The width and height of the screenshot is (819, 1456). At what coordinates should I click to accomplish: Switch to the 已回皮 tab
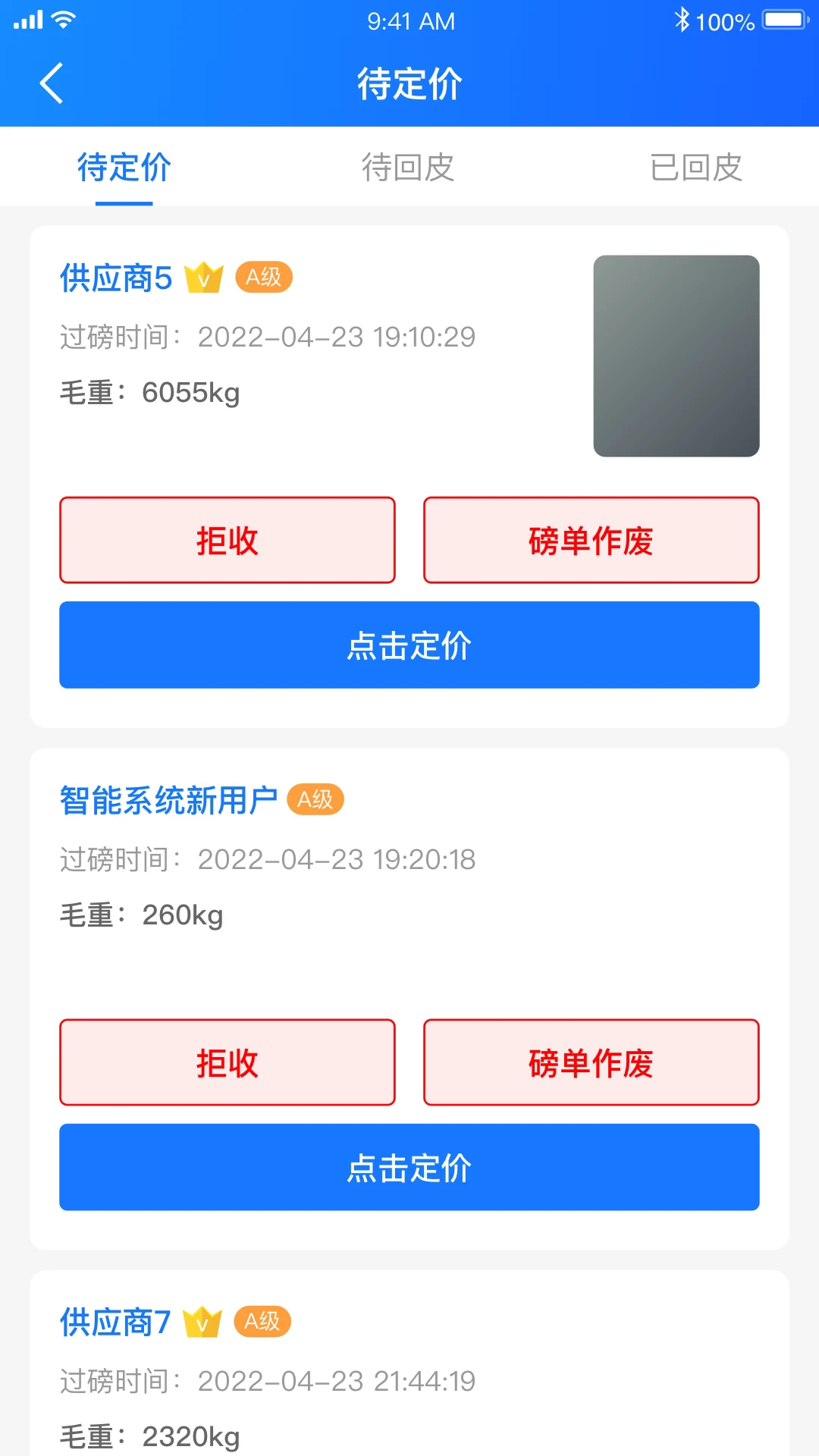pos(696,168)
